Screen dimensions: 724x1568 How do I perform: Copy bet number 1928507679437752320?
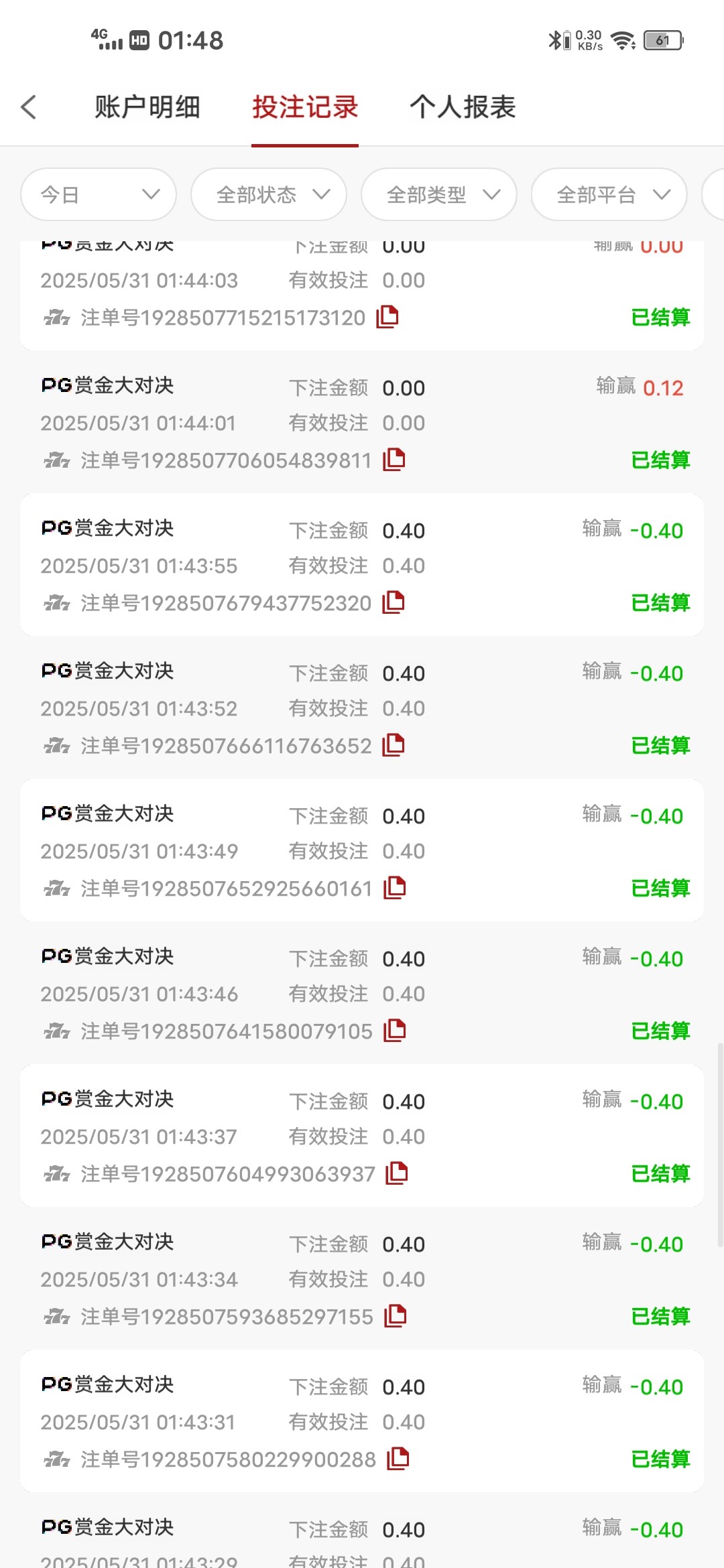[x=394, y=602]
